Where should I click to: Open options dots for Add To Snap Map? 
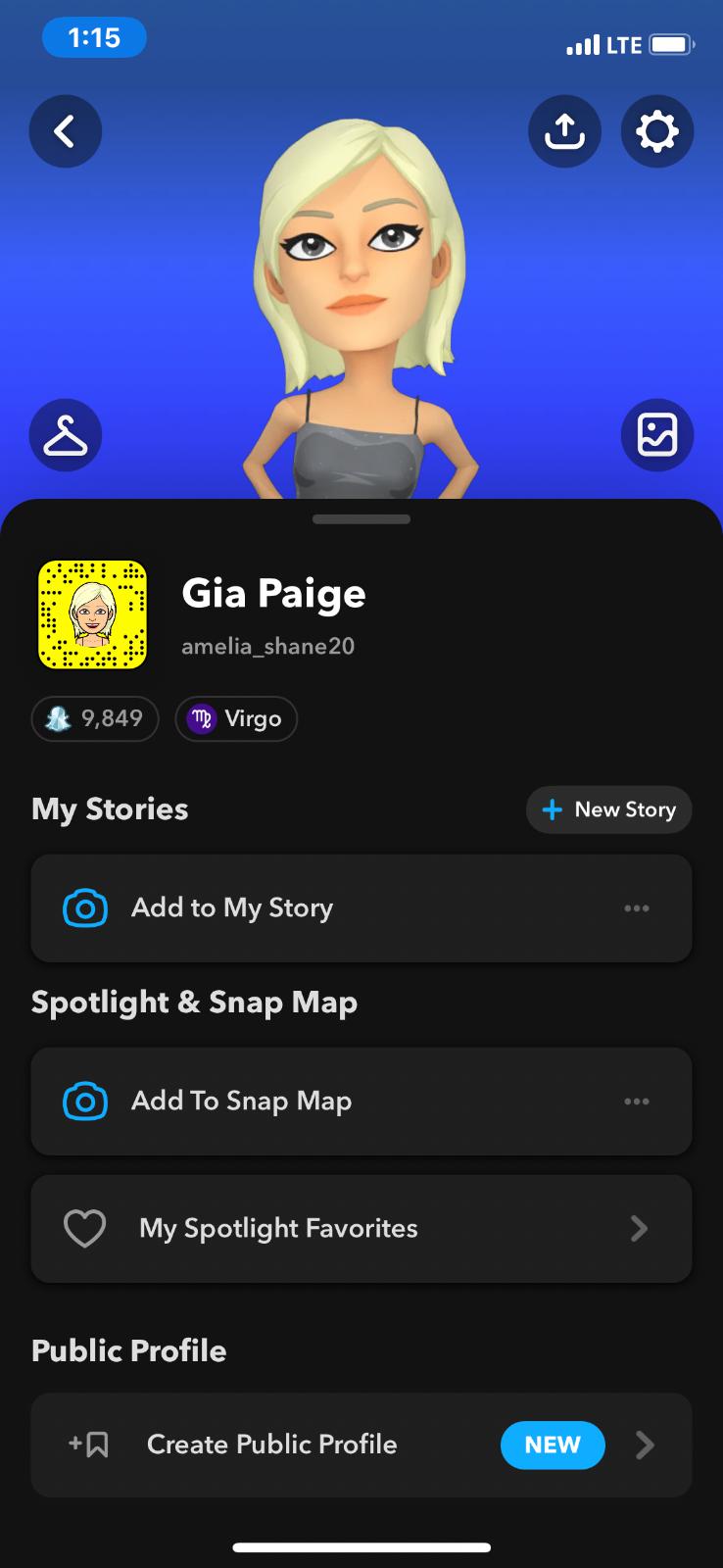click(637, 1102)
